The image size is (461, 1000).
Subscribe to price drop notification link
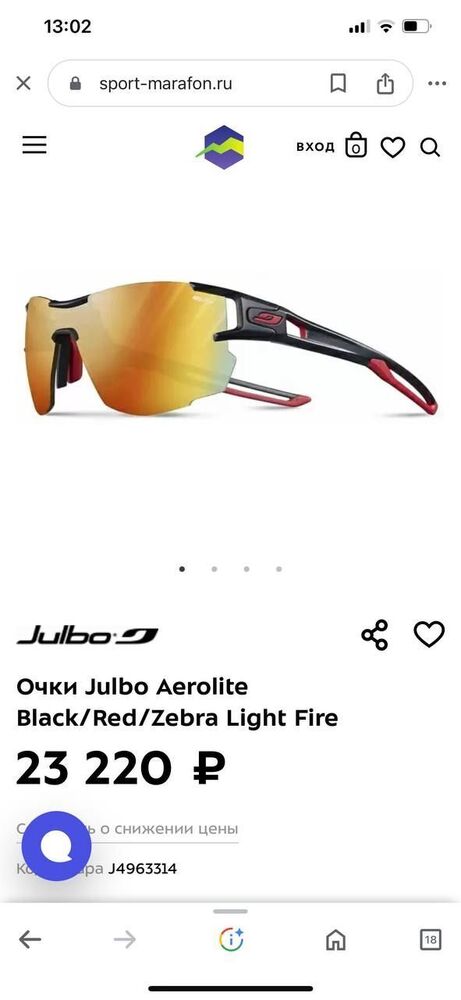pyautogui.click(x=128, y=829)
